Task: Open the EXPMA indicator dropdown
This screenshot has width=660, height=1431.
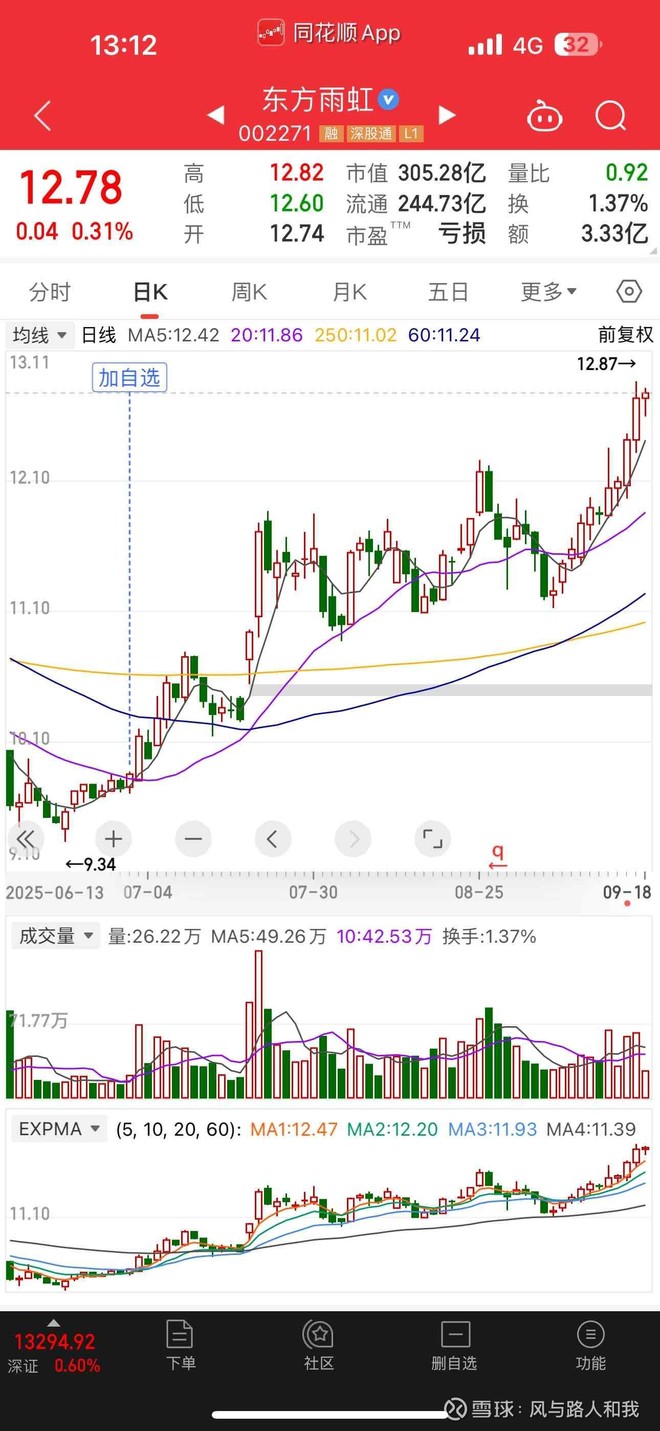Action: [x=59, y=1129]
